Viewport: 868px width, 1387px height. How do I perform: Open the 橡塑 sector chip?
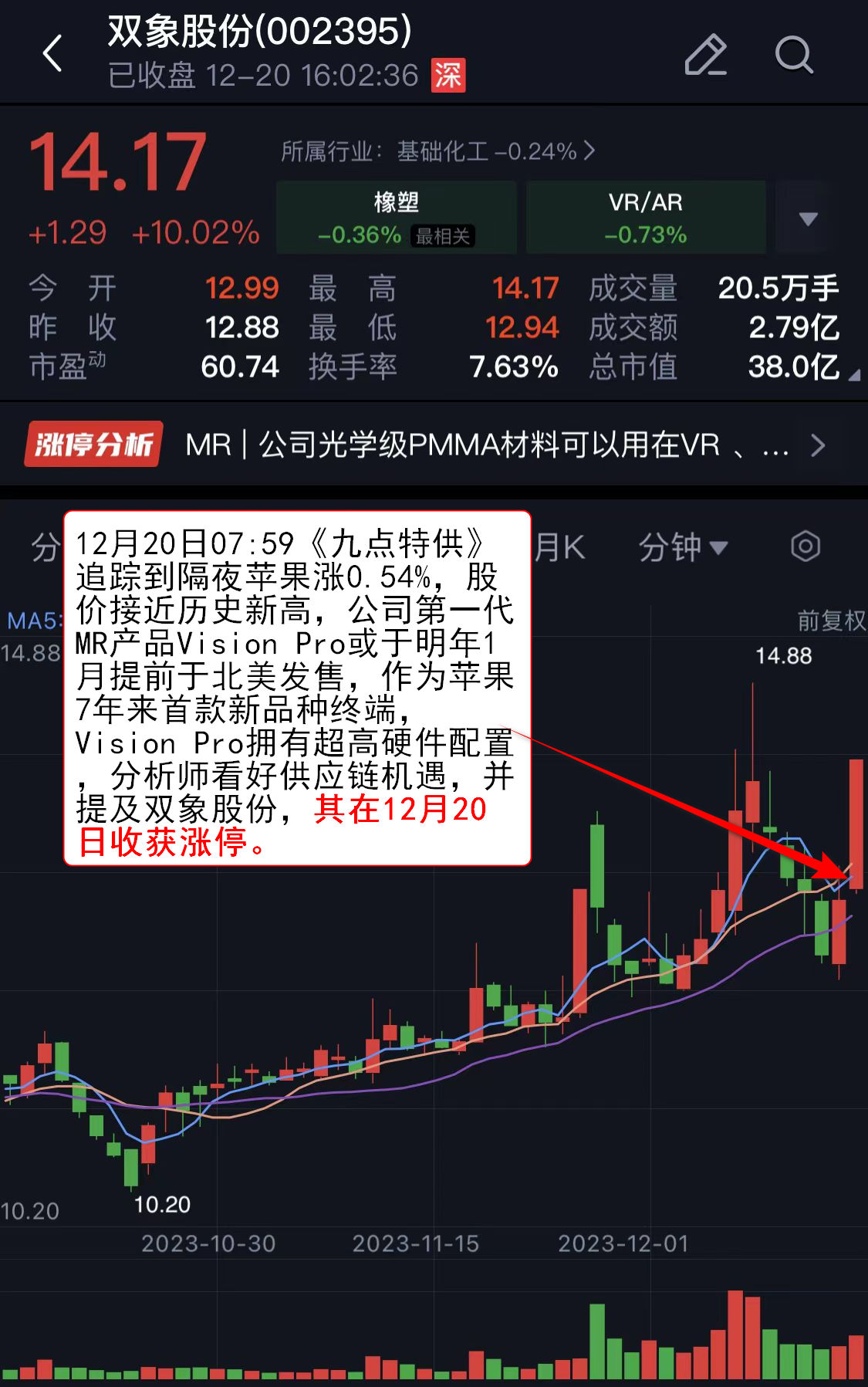pos(396,218)
